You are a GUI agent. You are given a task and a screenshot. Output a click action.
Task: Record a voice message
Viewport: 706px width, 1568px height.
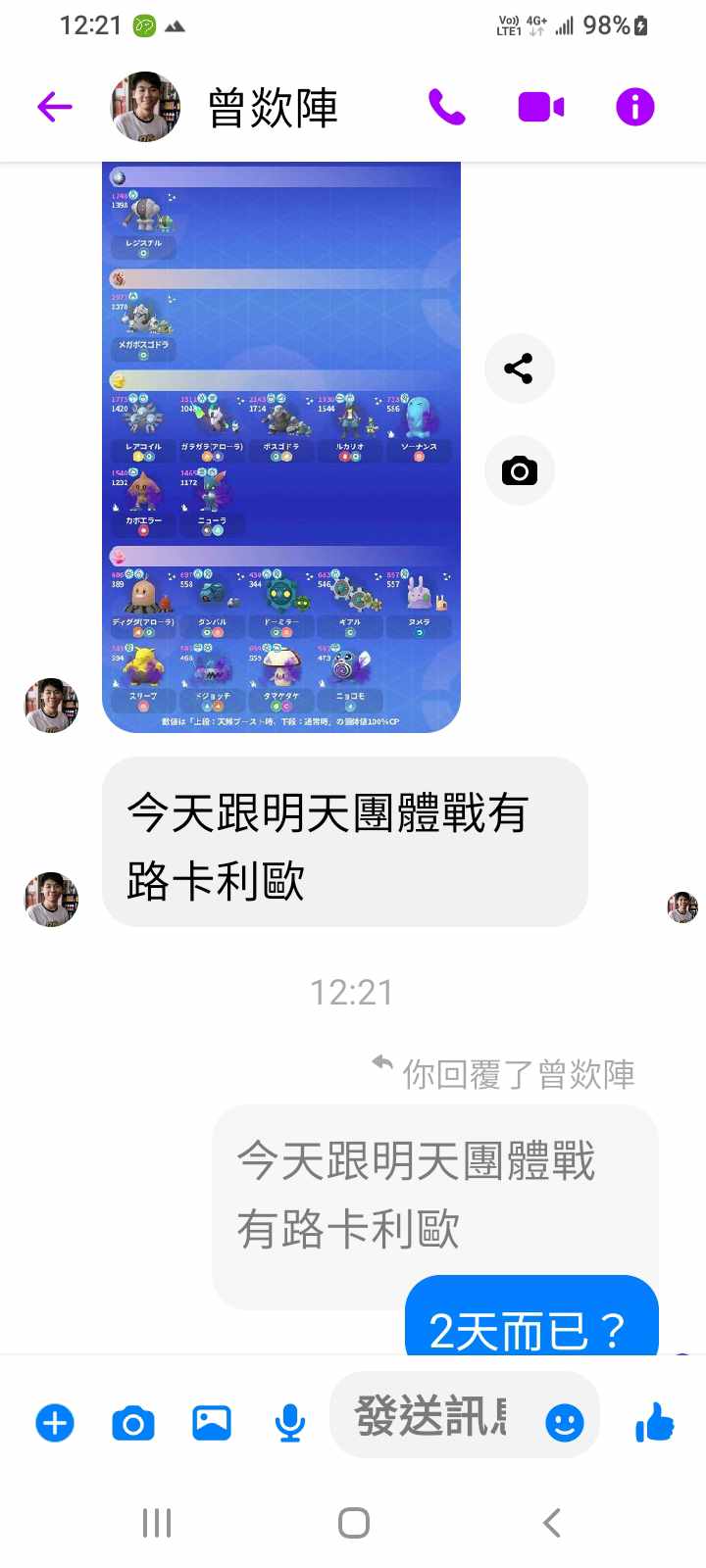click(289, 1422)
